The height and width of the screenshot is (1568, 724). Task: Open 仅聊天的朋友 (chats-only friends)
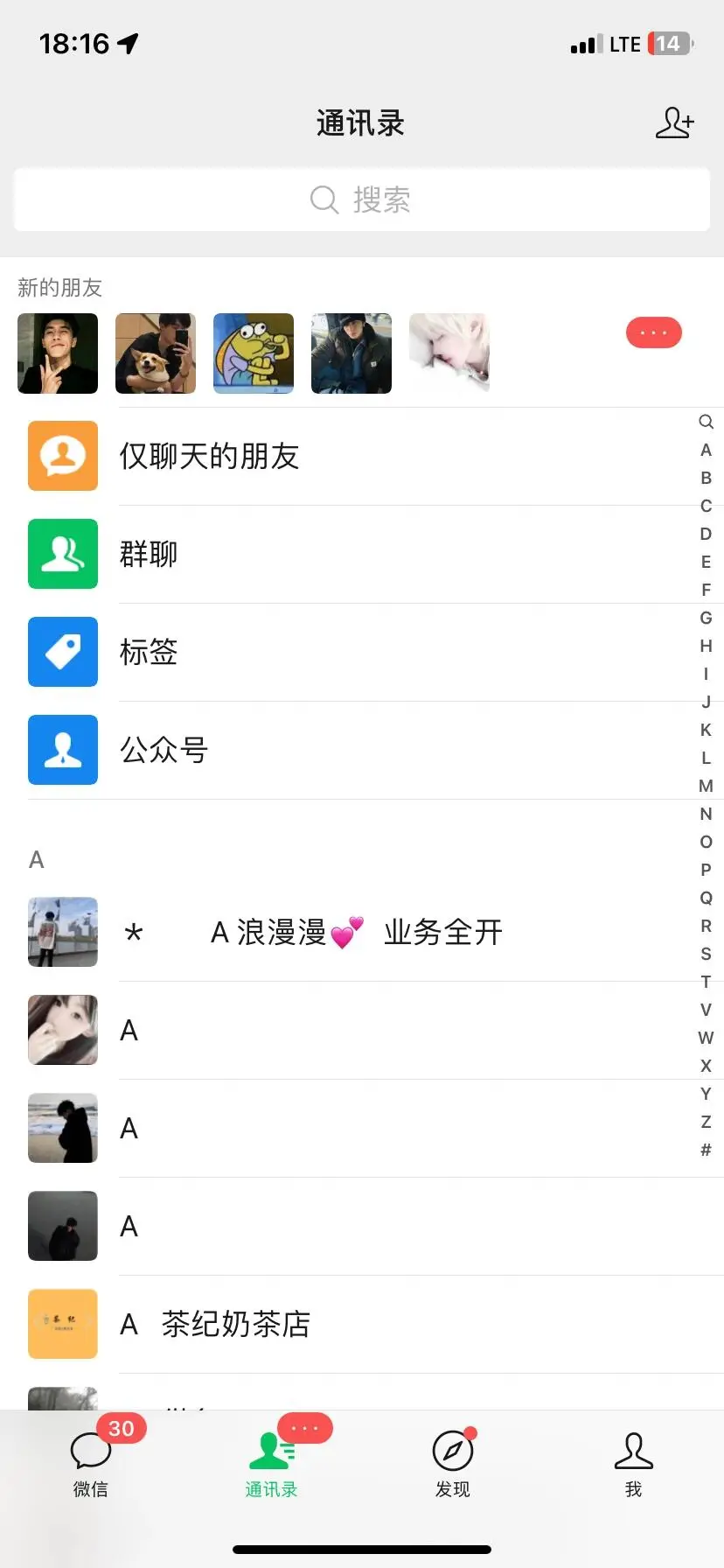point(262,457)
